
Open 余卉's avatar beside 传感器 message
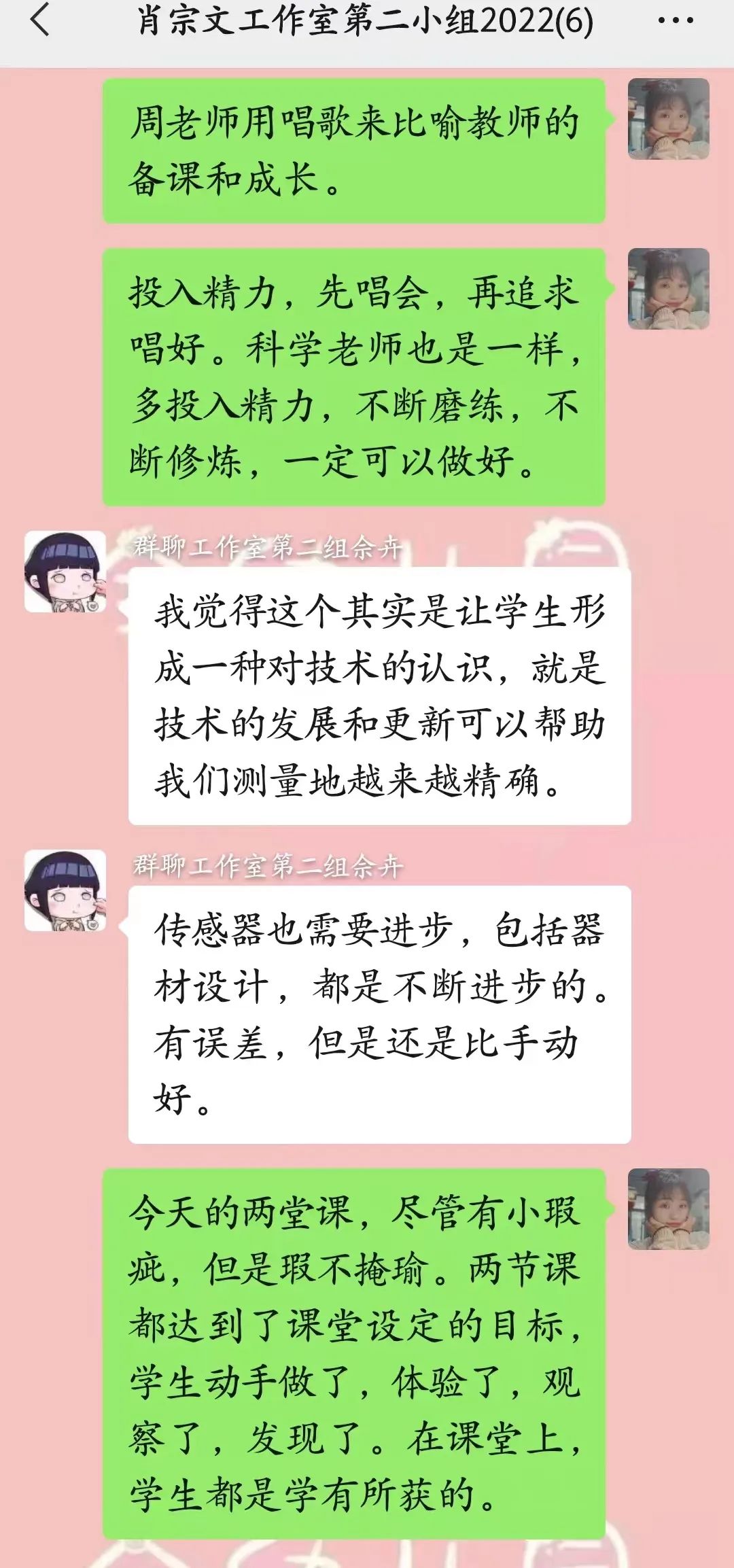[65, 890]
